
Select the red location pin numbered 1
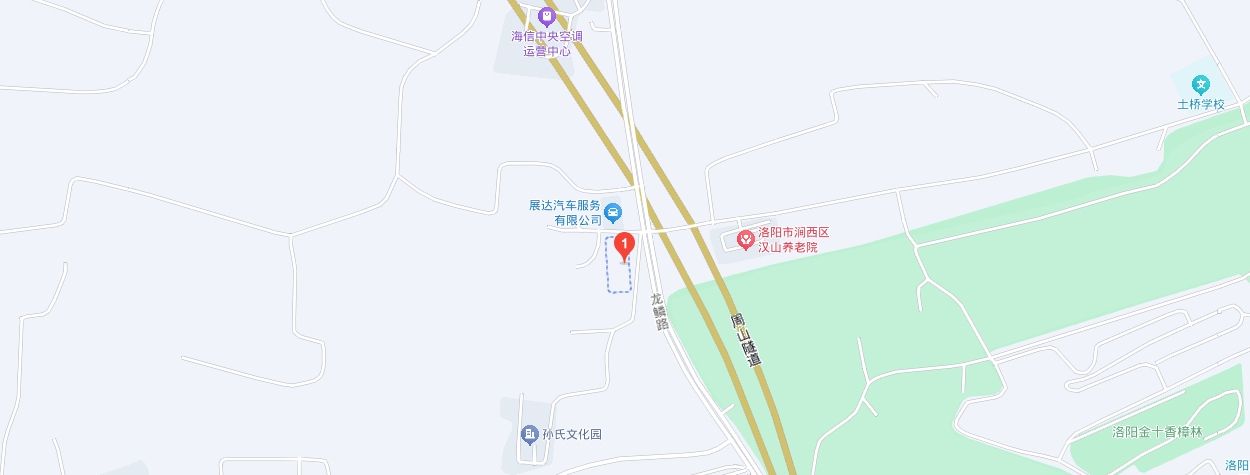point(624,244)
